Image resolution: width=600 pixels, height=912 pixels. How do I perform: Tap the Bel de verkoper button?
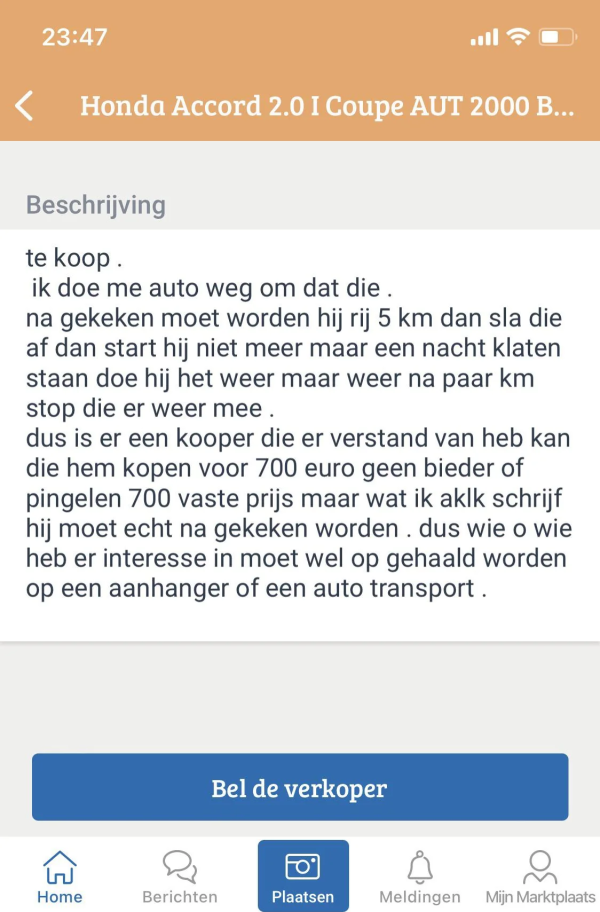300,787
